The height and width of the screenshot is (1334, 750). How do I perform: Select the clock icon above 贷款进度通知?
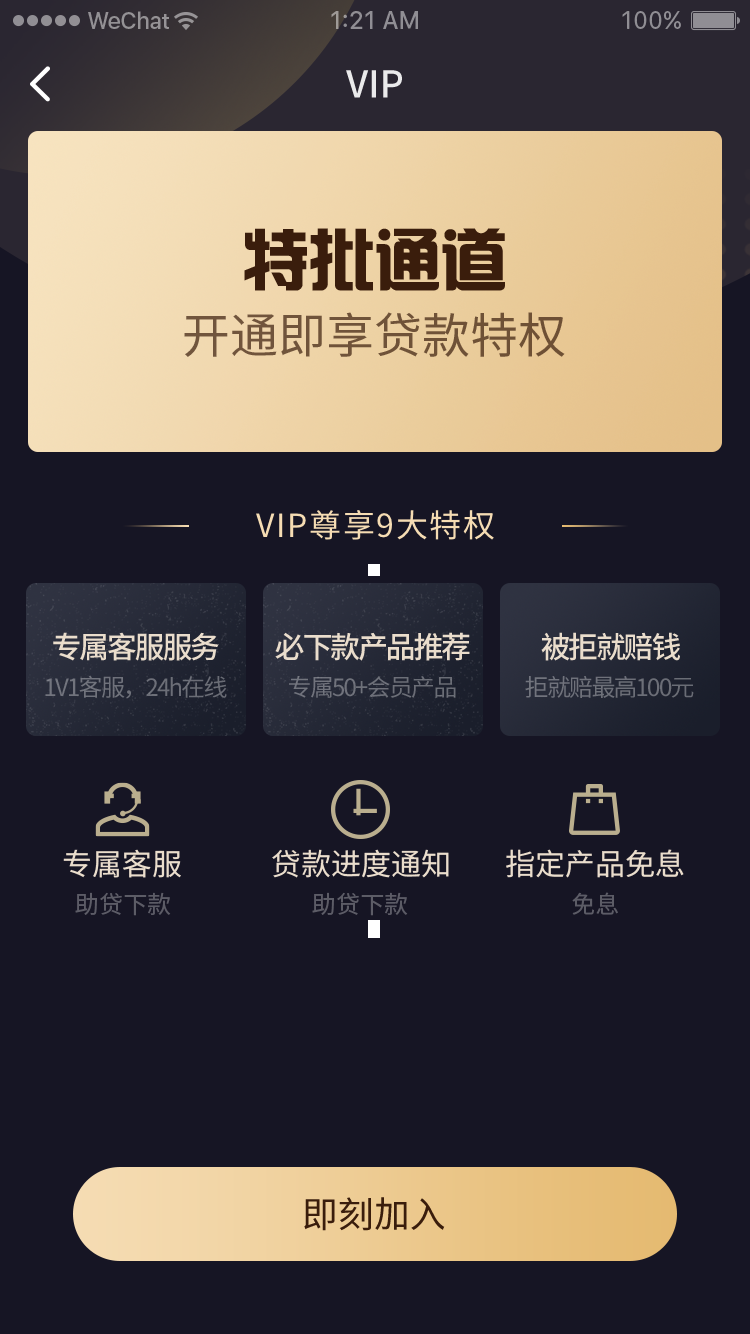pyautogui.click(x=360, y=806)
